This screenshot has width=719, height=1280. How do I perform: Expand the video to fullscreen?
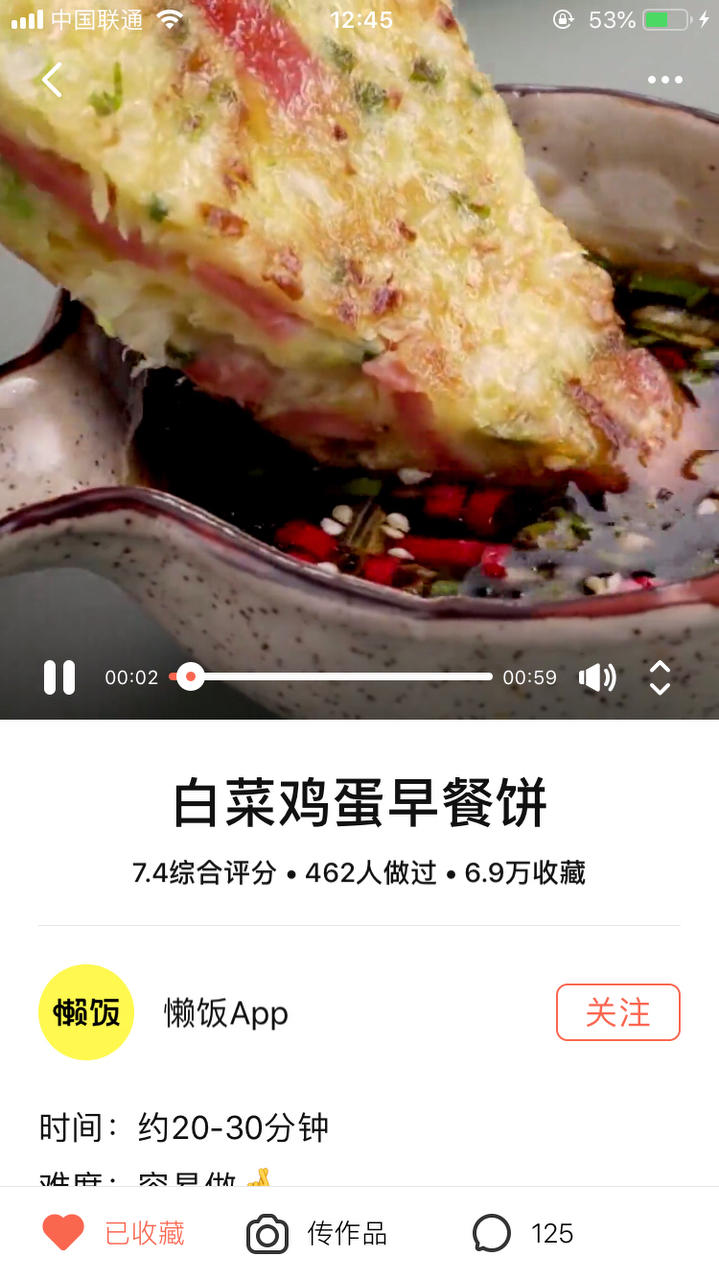pyautogui.click(x=660, y=677)
